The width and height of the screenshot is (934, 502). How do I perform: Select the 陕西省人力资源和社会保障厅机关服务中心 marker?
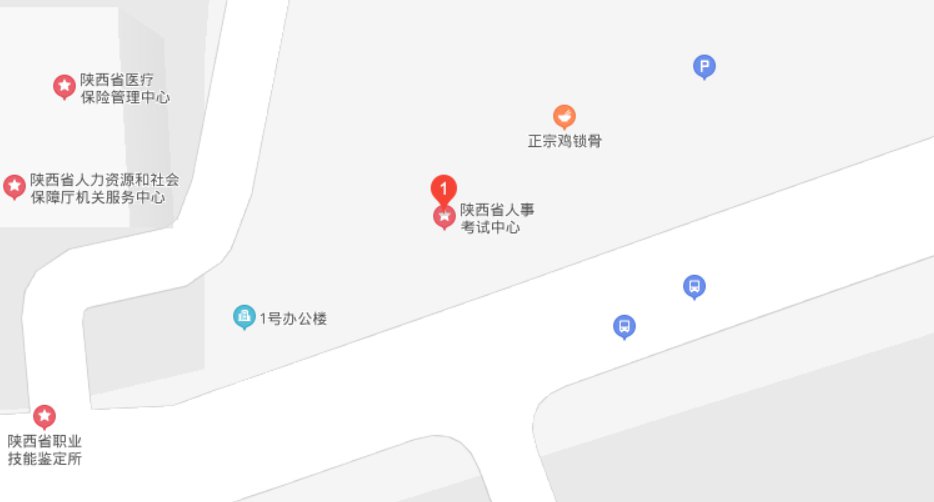(x=14, y=186)
